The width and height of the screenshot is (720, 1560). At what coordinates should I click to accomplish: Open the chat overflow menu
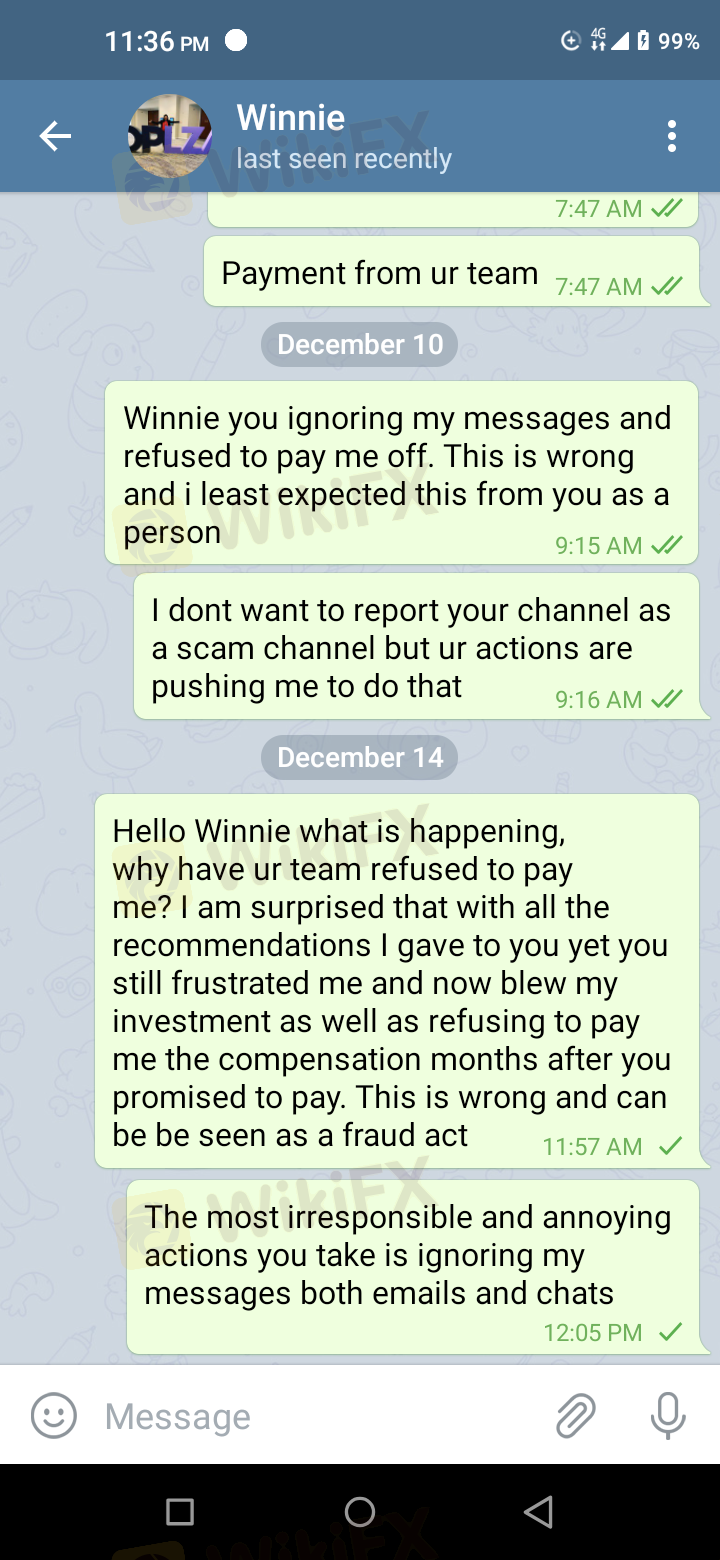click(671, 136)
